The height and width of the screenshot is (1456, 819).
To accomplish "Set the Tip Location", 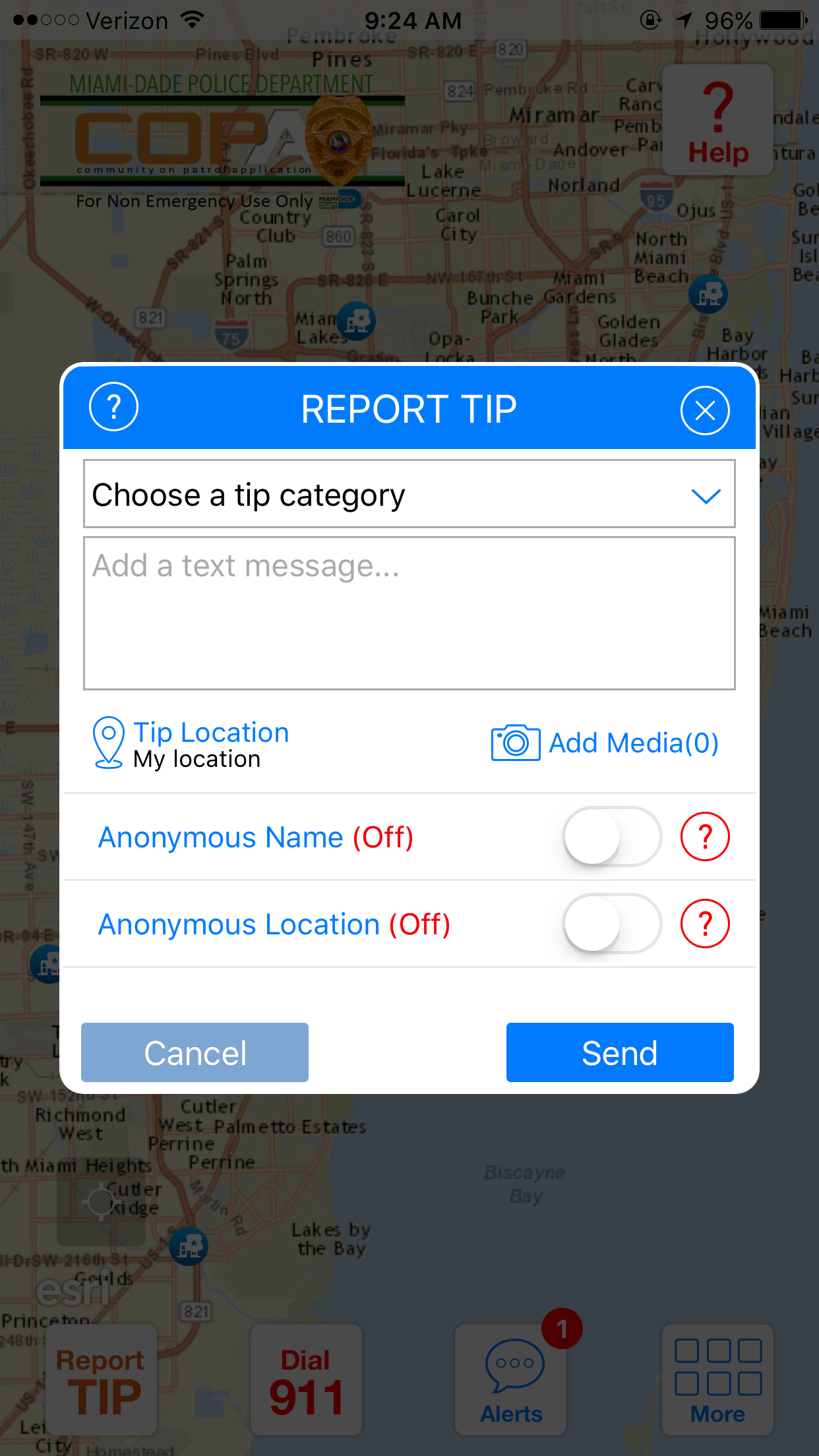I will pyautogui.click(x=191, y=744).
